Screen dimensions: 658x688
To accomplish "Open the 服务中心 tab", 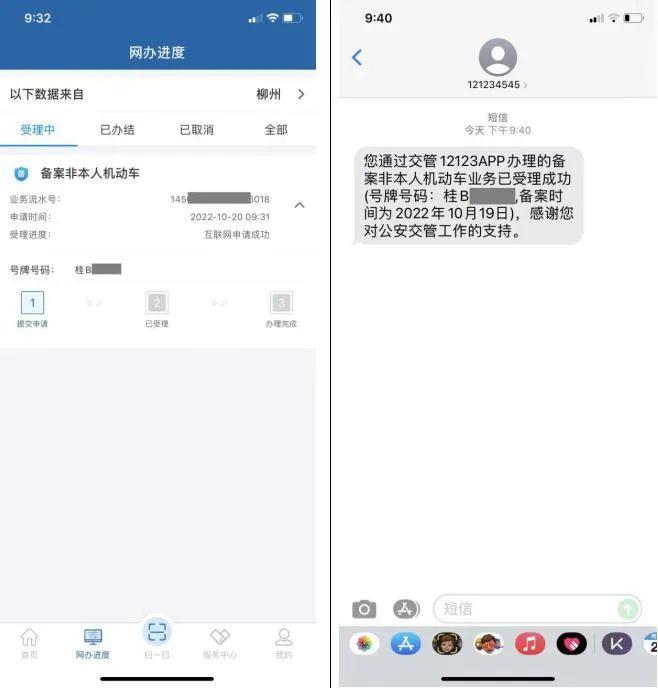I will pos(220,643).
